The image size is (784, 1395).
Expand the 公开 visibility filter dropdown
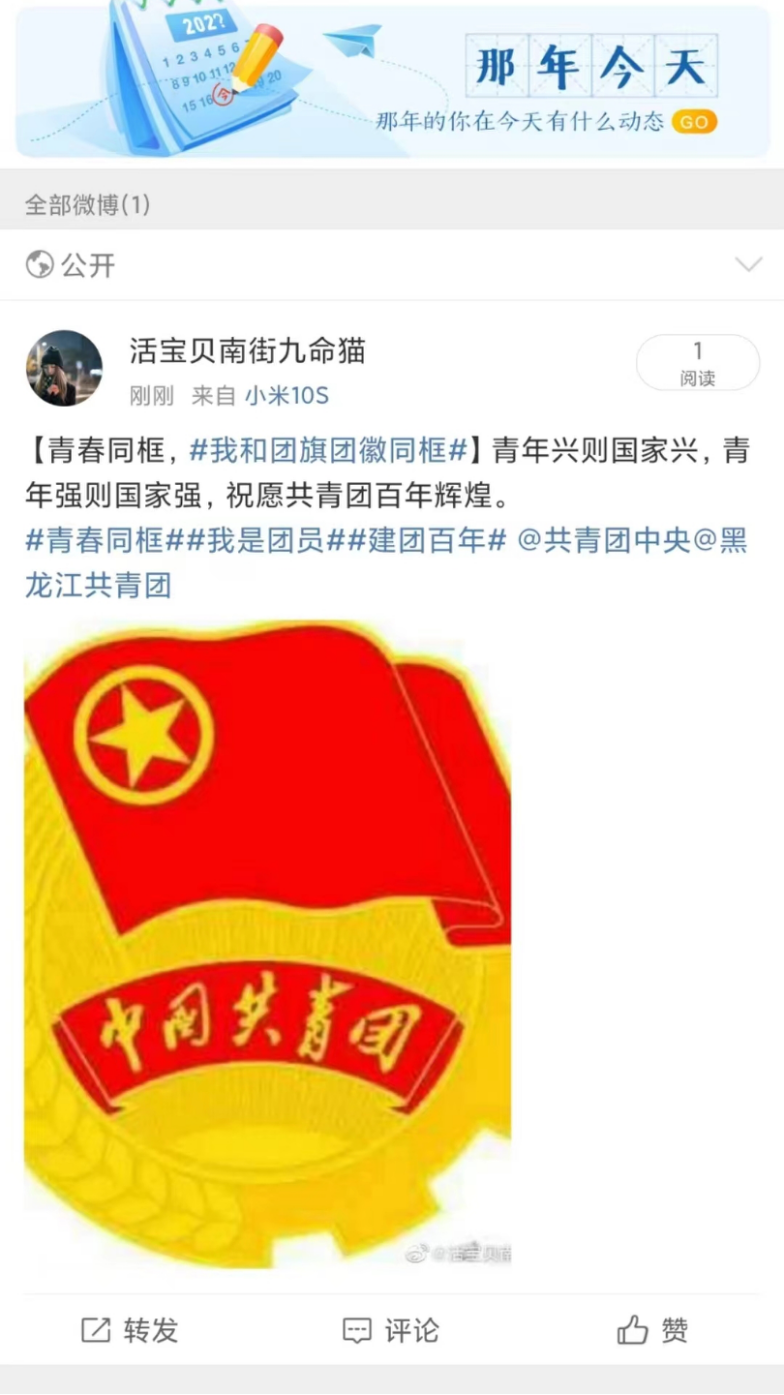coord(748,265)
